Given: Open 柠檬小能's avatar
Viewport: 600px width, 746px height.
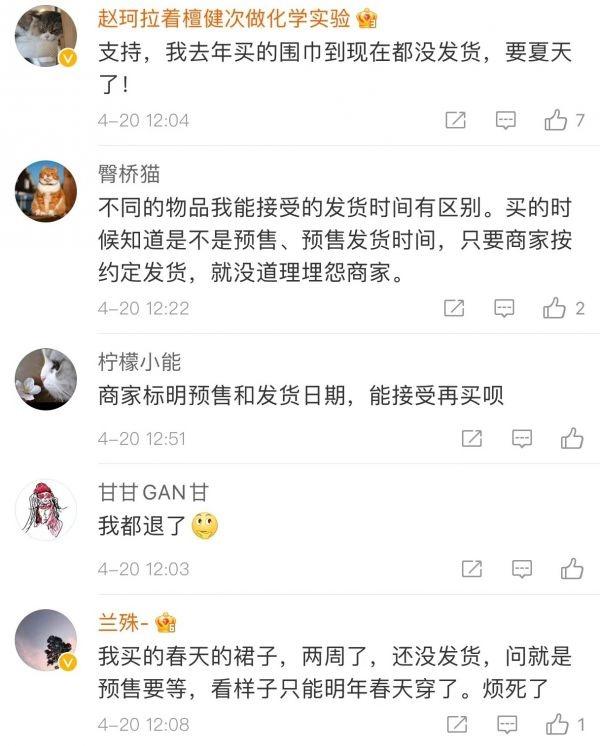Looking at the screenshot, I should pyautogui.click(x=45, y=379).
